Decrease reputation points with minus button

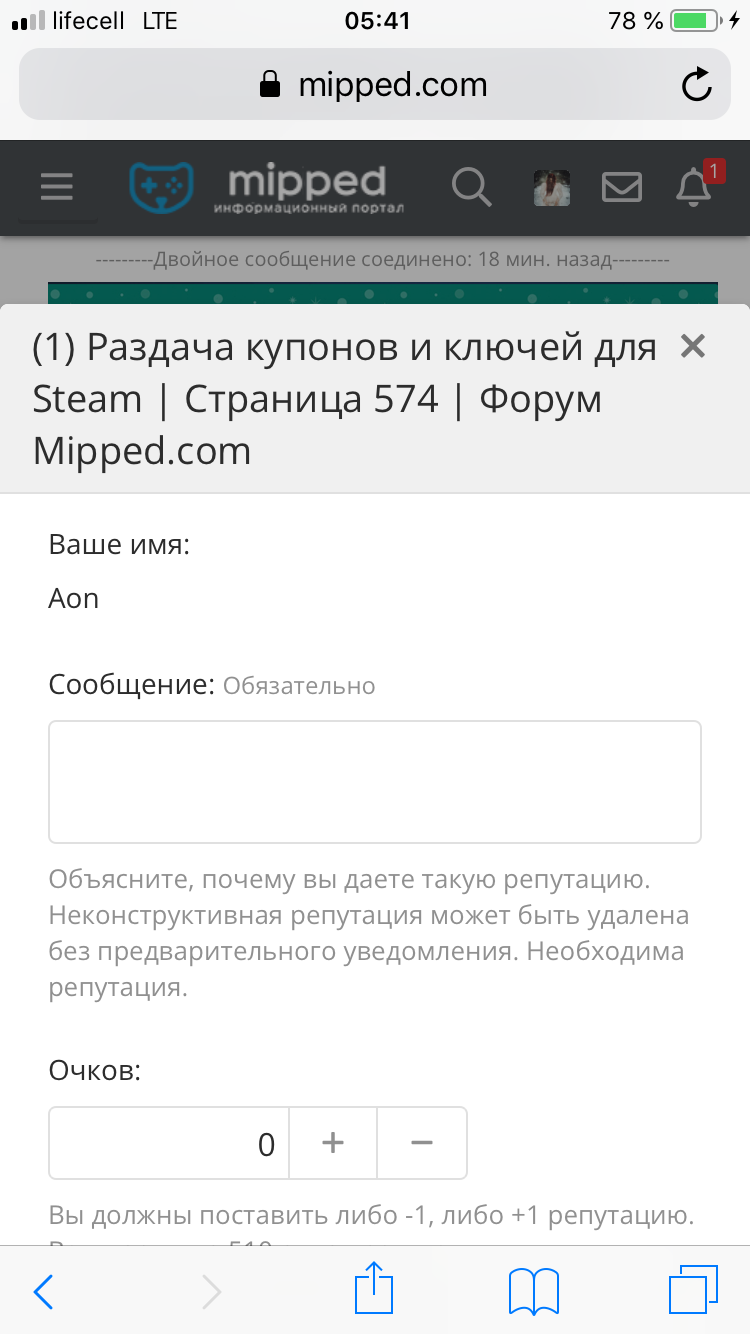(422, 1143)
